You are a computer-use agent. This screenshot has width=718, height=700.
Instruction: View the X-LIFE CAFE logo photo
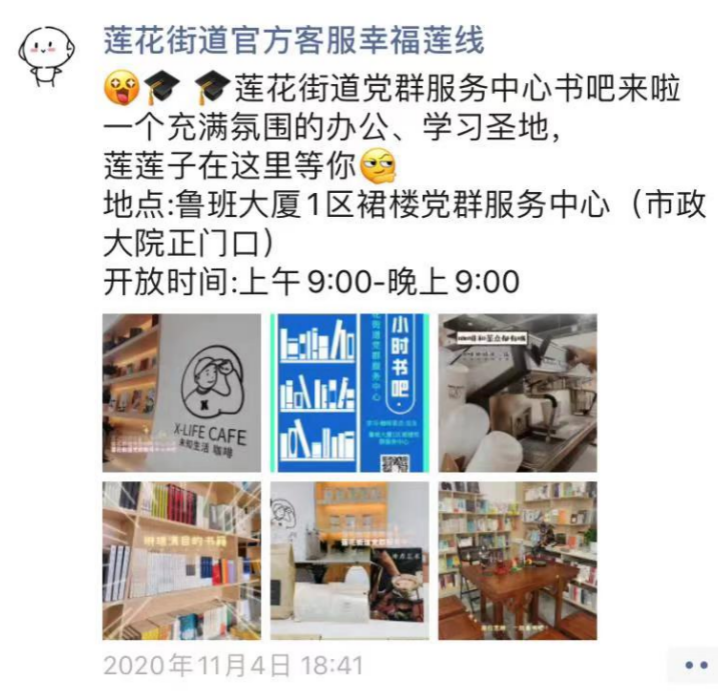[x=181, y=392]
